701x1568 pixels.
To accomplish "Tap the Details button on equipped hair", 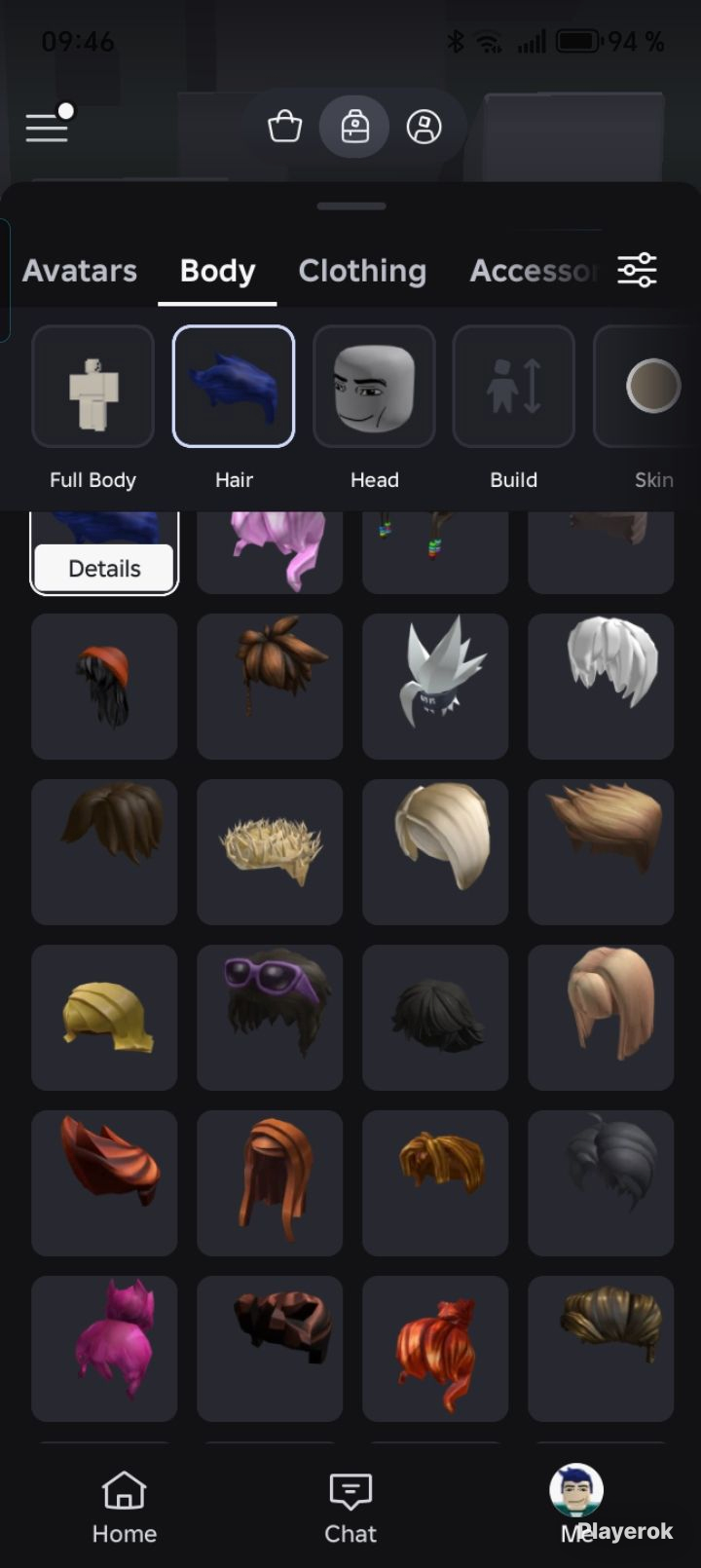I will click(x=104, y=568).
